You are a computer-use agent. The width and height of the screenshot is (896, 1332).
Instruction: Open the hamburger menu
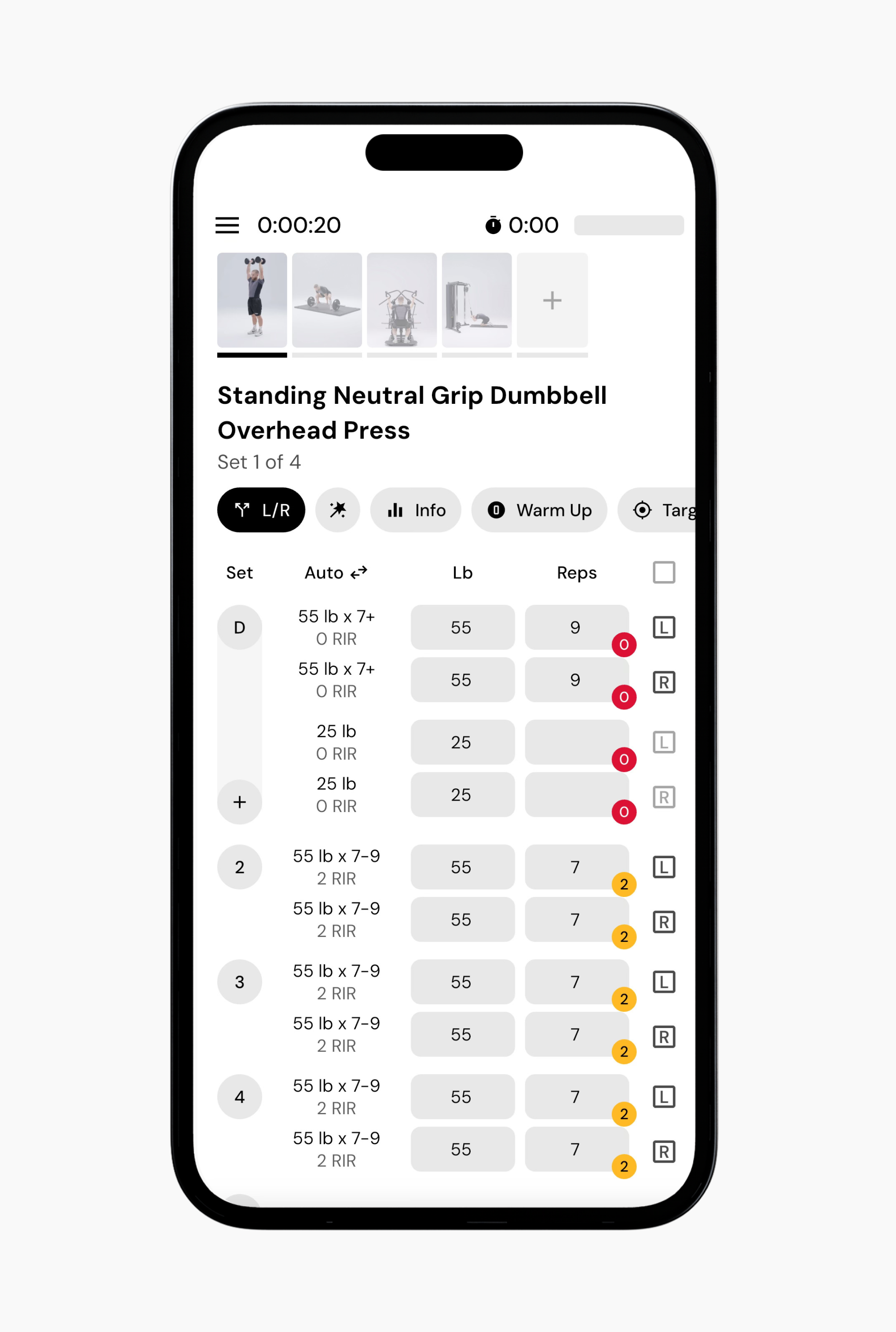[227, 225]
